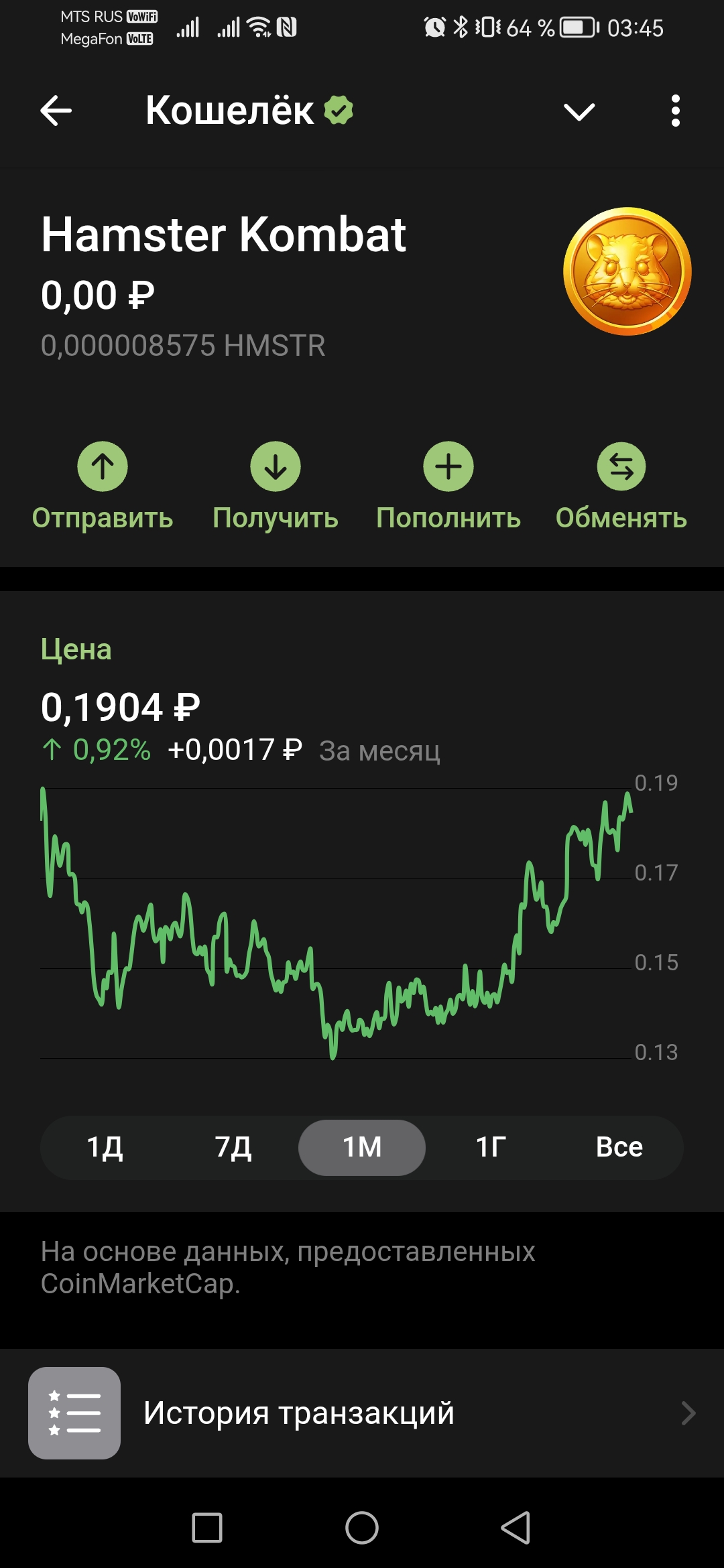This screenshot has width=724, height=1568.
Task: Switch the chart to 1Д range
Action: tap(105, 1147)
